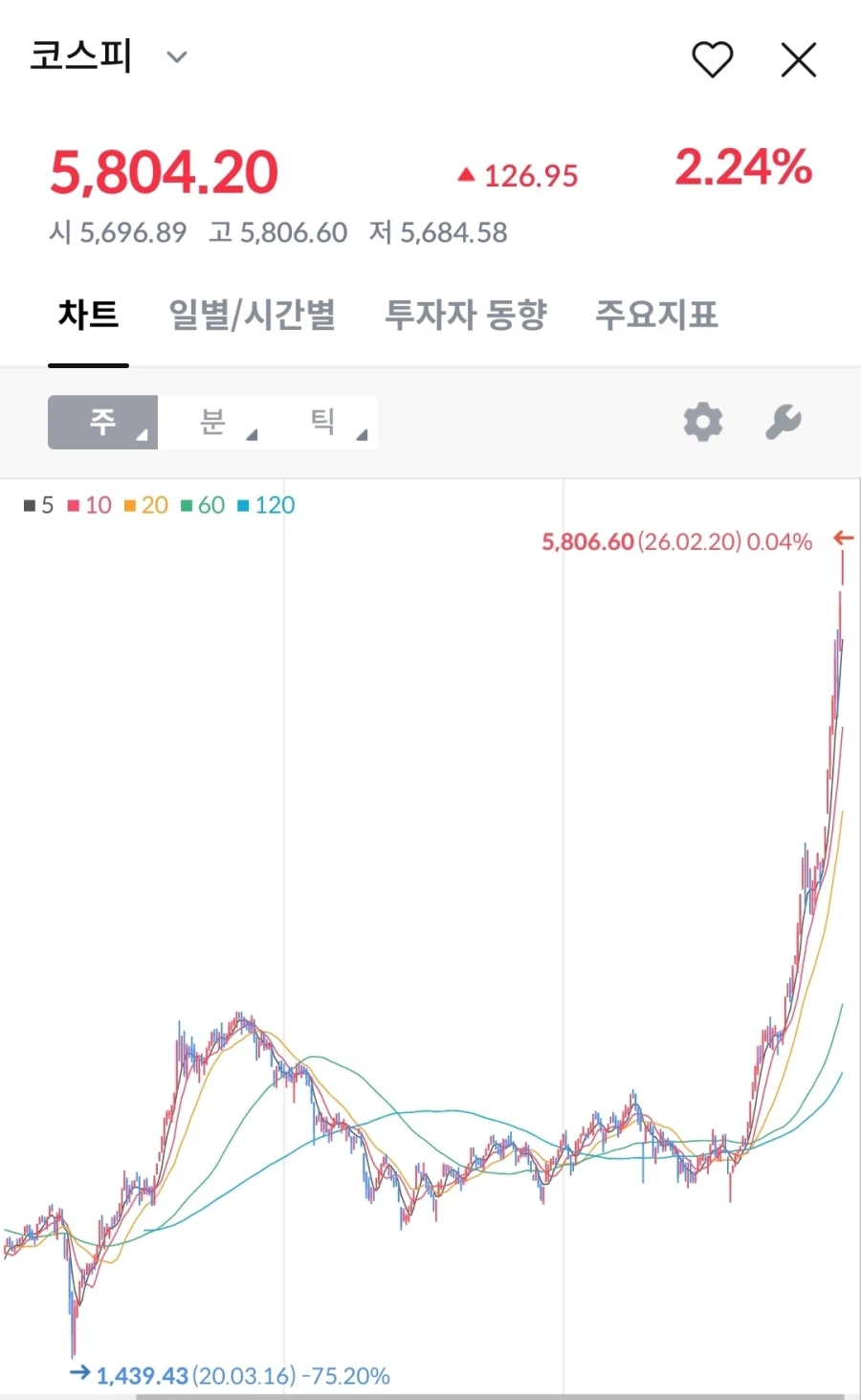Open the chart settings gear
861x1400 pixels.
pyautogui.click(x=702, y=422)
